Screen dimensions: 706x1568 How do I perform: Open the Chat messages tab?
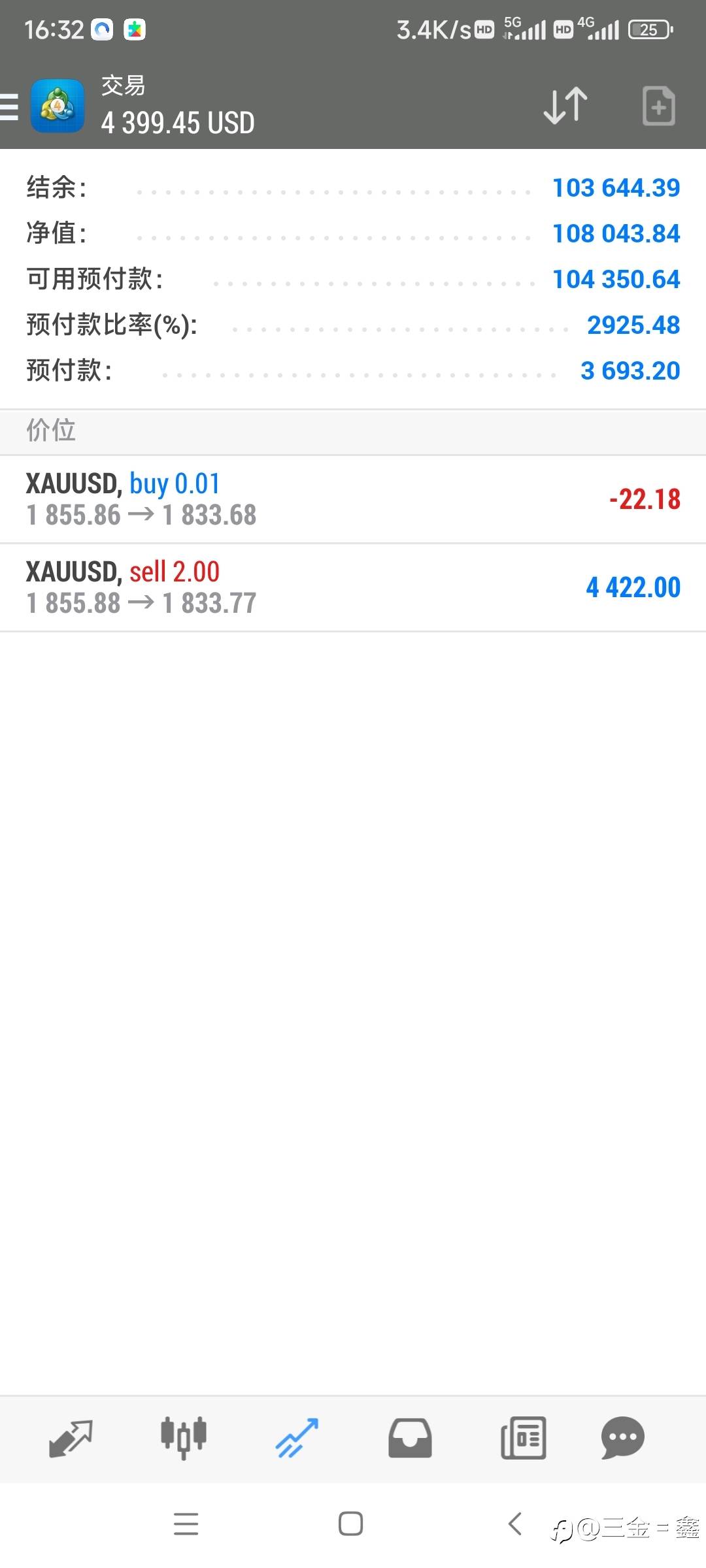point(622,1439)
